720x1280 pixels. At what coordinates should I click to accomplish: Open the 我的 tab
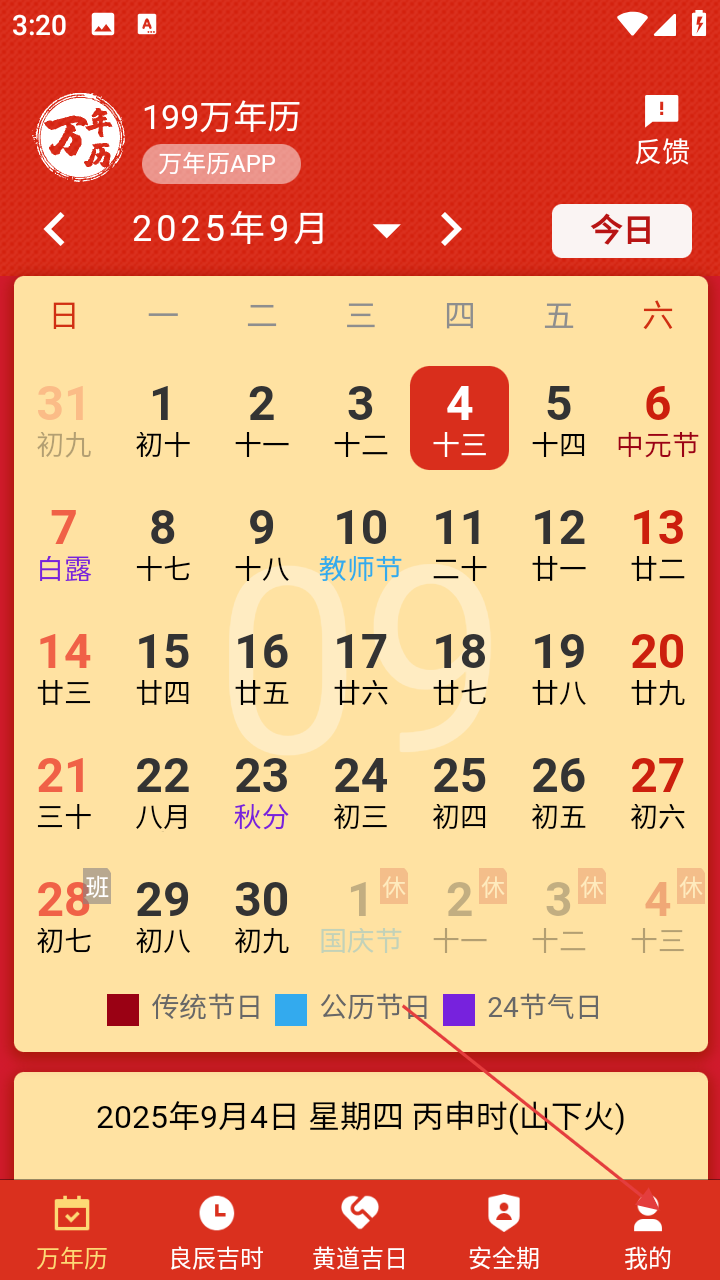648,1232
